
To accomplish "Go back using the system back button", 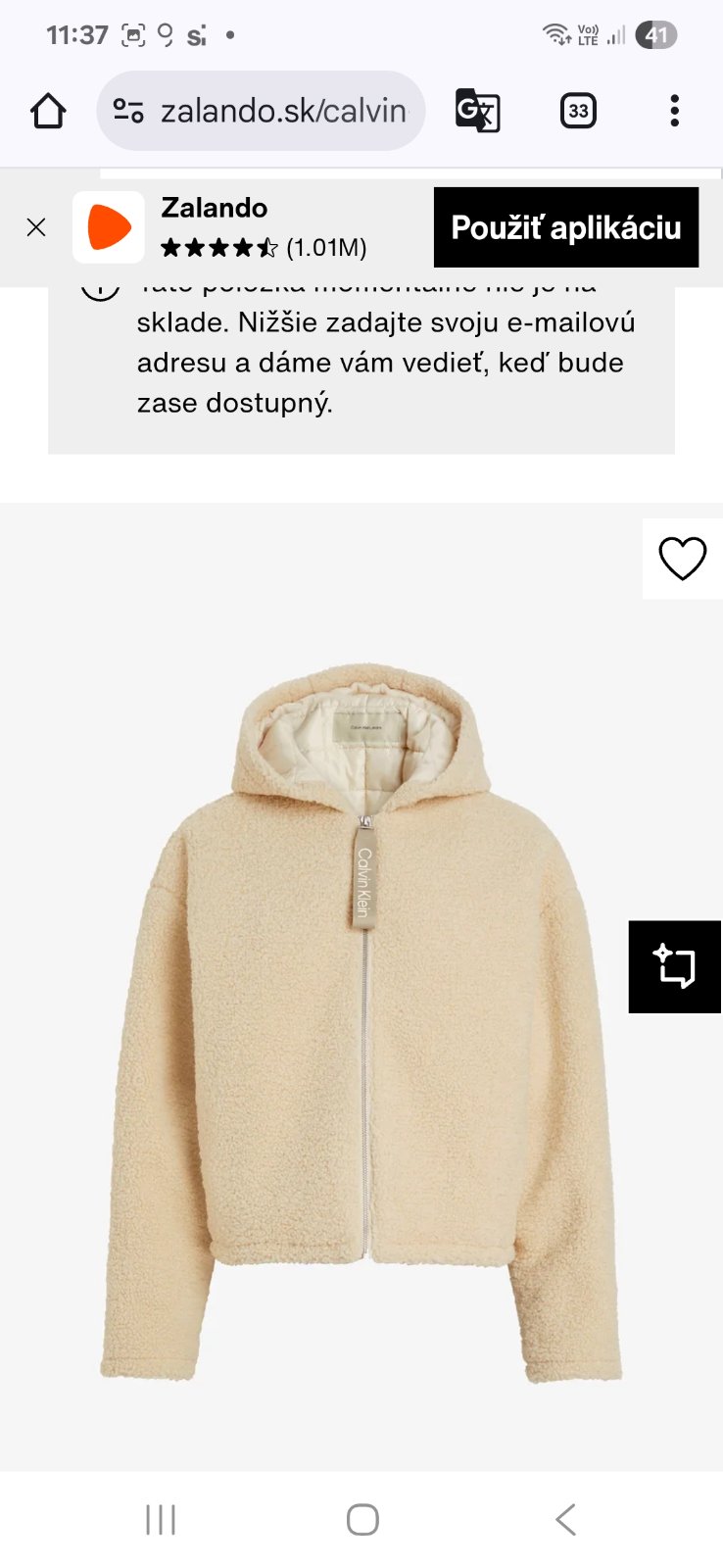I will click(565, 1519).
